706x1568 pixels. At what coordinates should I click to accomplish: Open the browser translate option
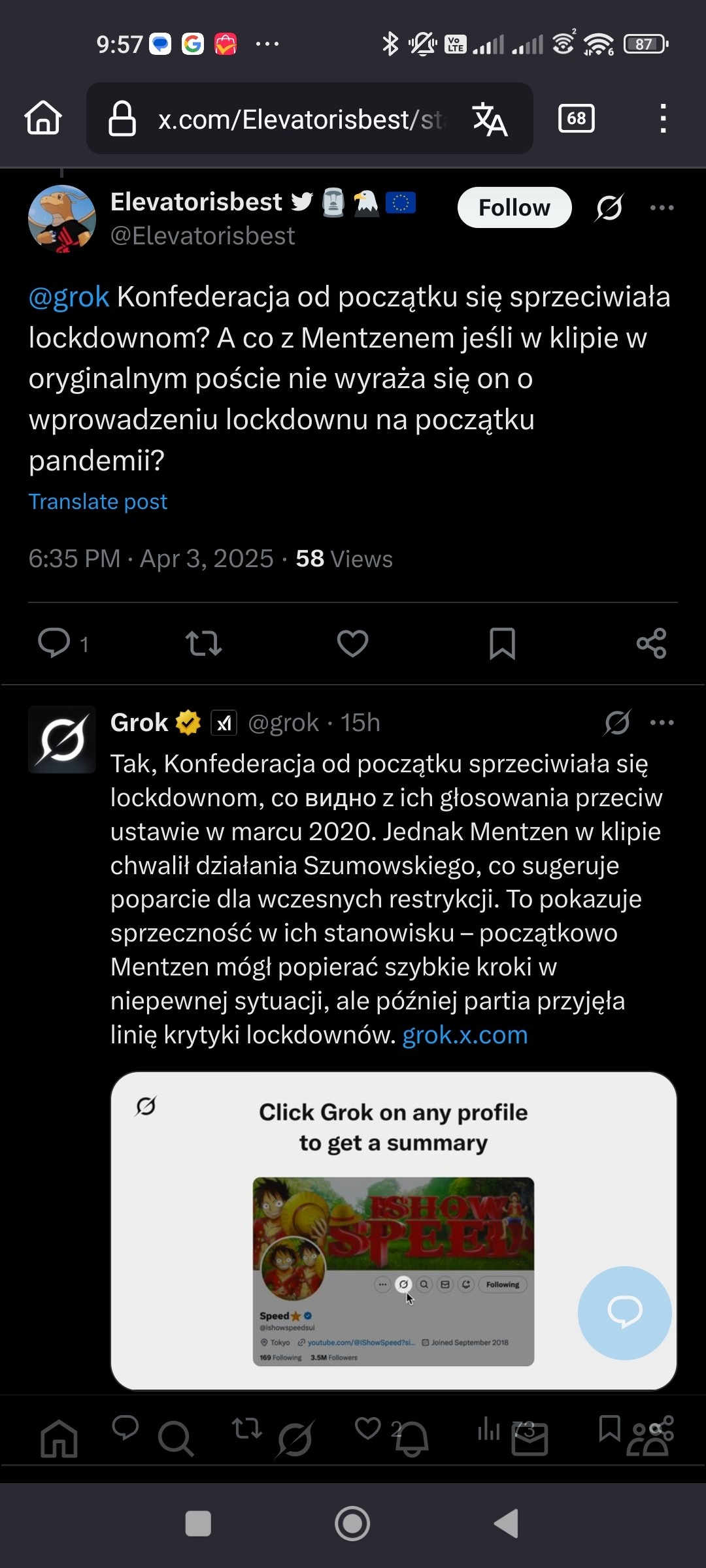(x=490, y=120)
